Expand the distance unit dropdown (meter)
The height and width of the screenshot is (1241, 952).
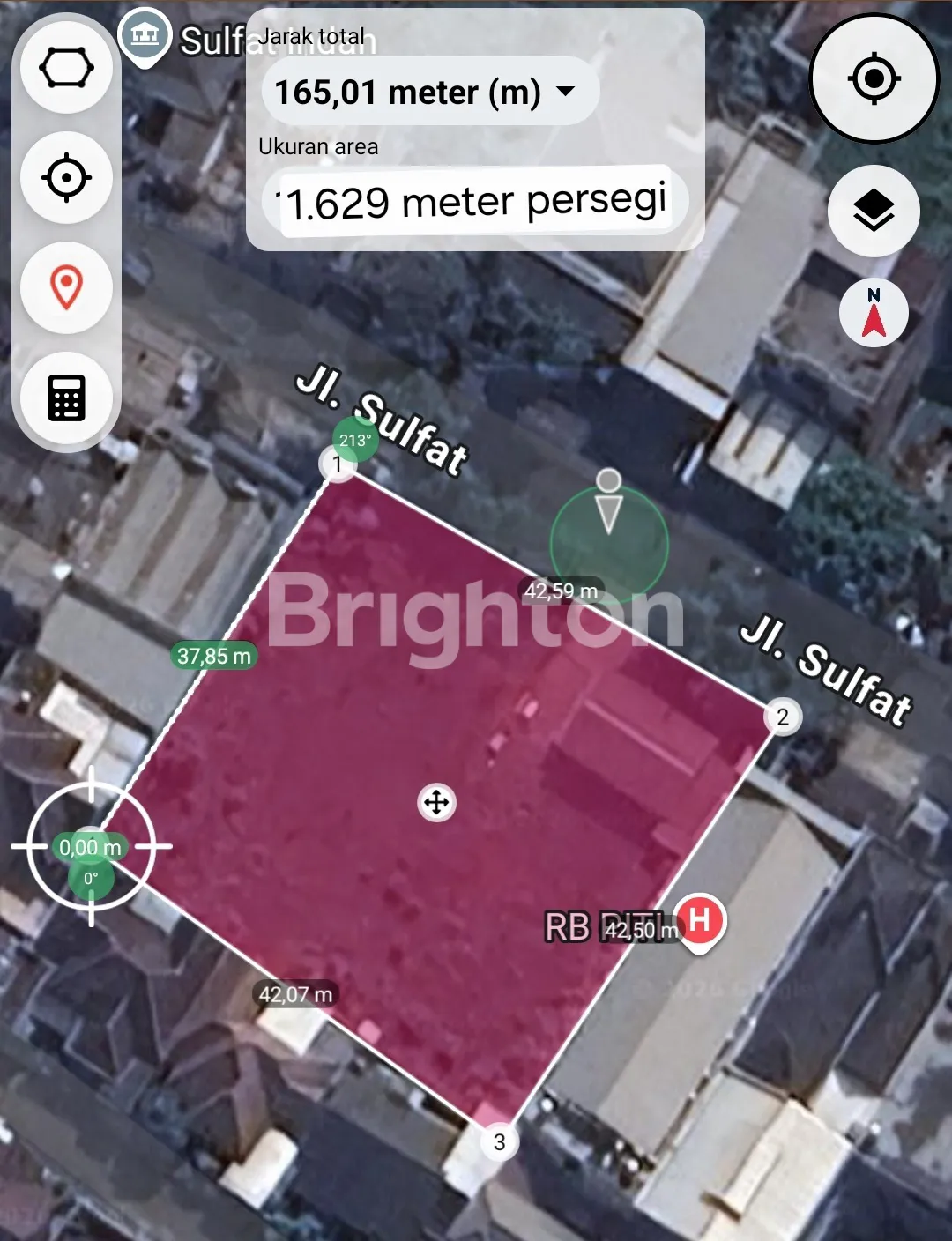pos(566,91)
